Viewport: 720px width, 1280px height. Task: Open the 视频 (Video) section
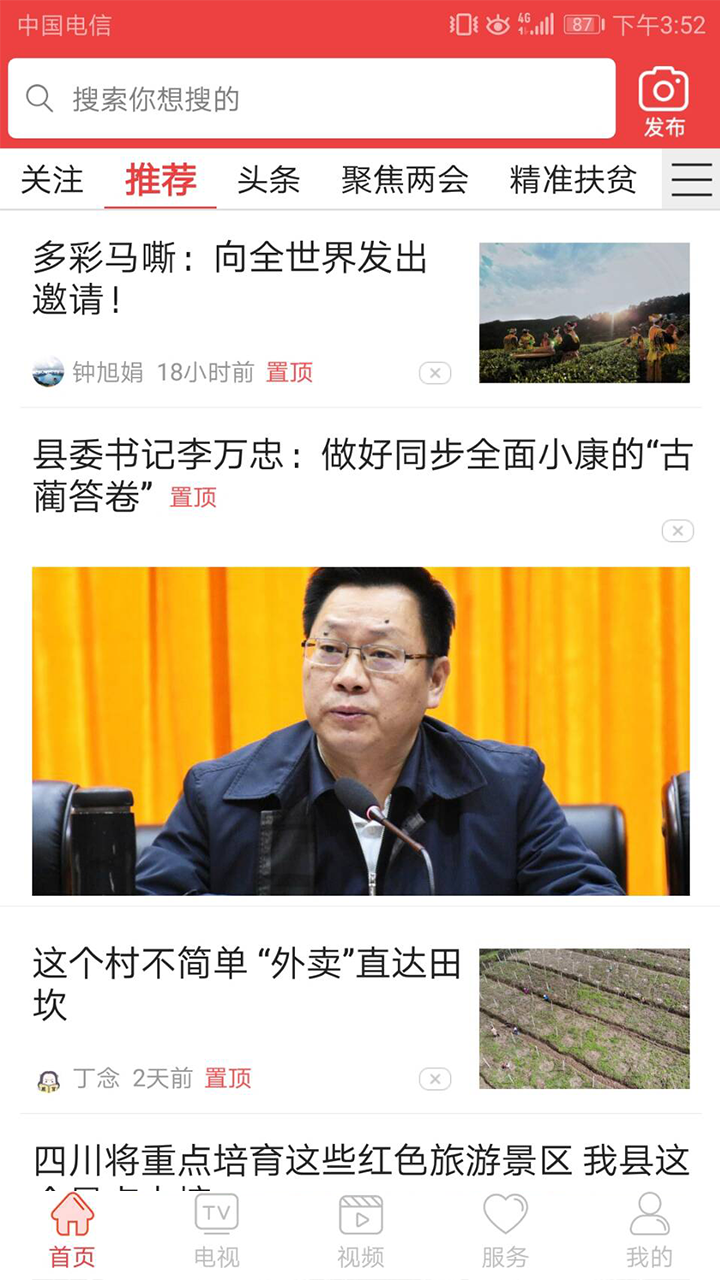[x=360, y=1228]
